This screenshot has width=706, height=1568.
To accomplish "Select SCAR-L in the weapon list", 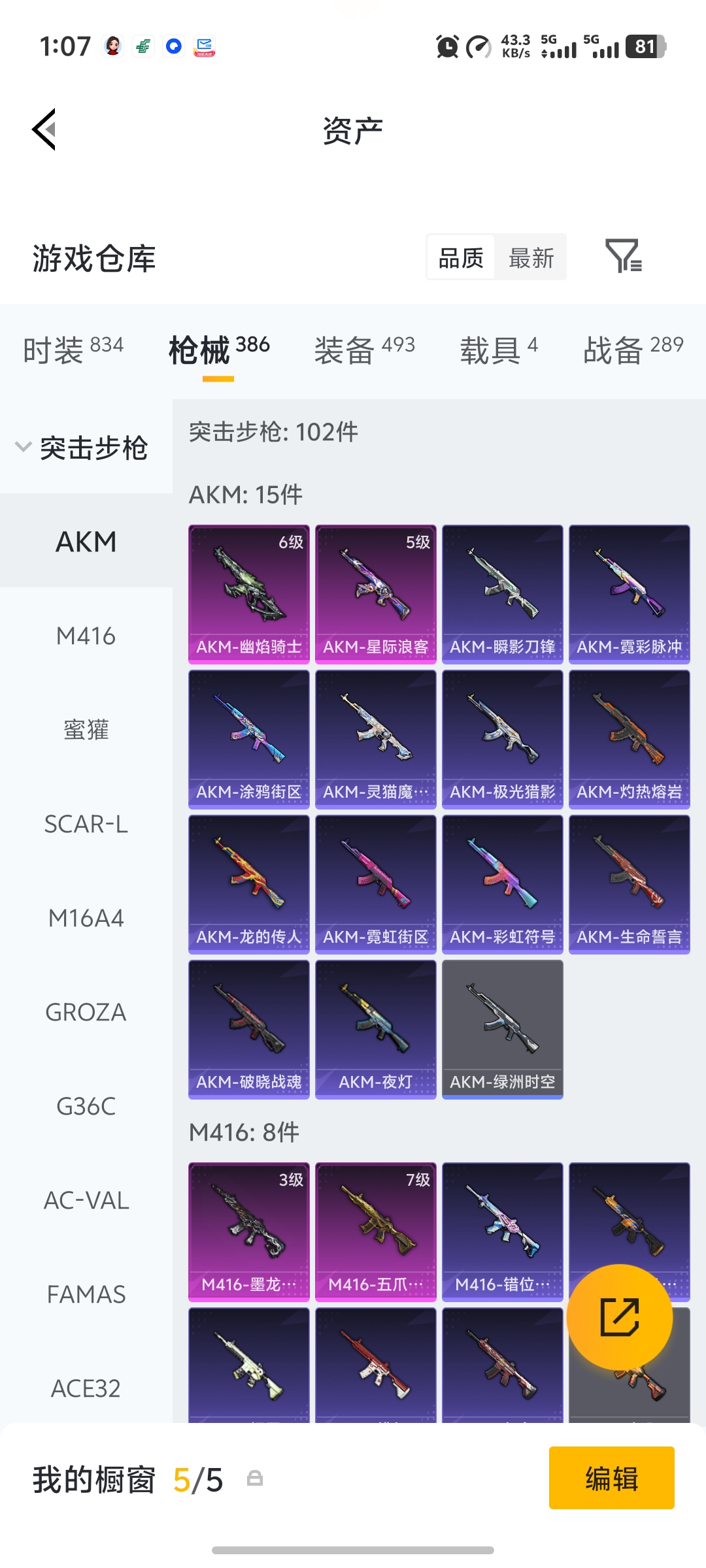I will pos(86,824).
